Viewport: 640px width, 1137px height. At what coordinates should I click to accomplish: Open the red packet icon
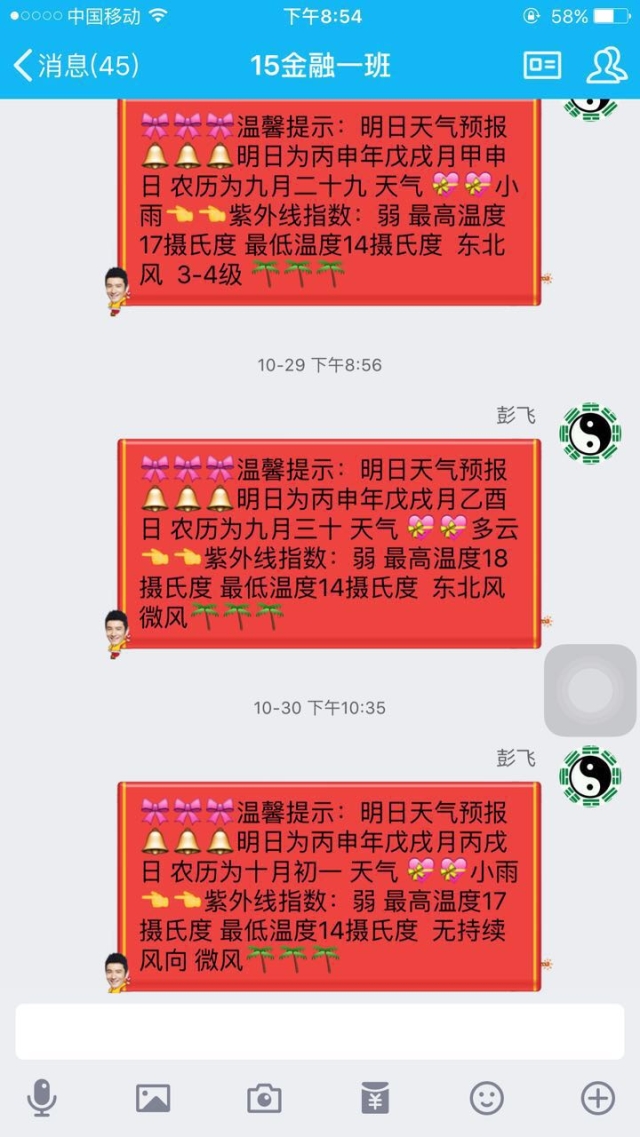pyautogui.click(x=375, y=1098)
